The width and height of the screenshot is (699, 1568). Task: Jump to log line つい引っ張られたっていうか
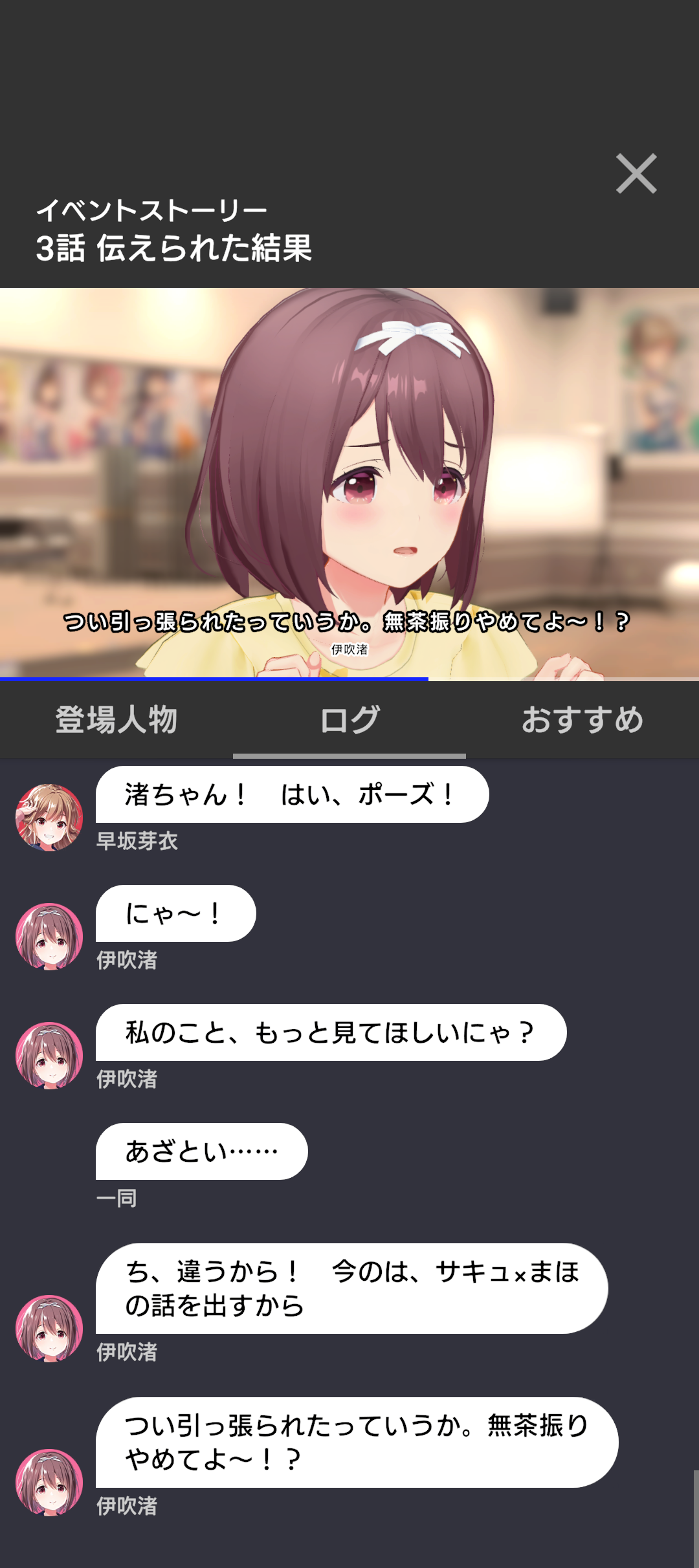pyautogui.click(x=356, y=1442)
